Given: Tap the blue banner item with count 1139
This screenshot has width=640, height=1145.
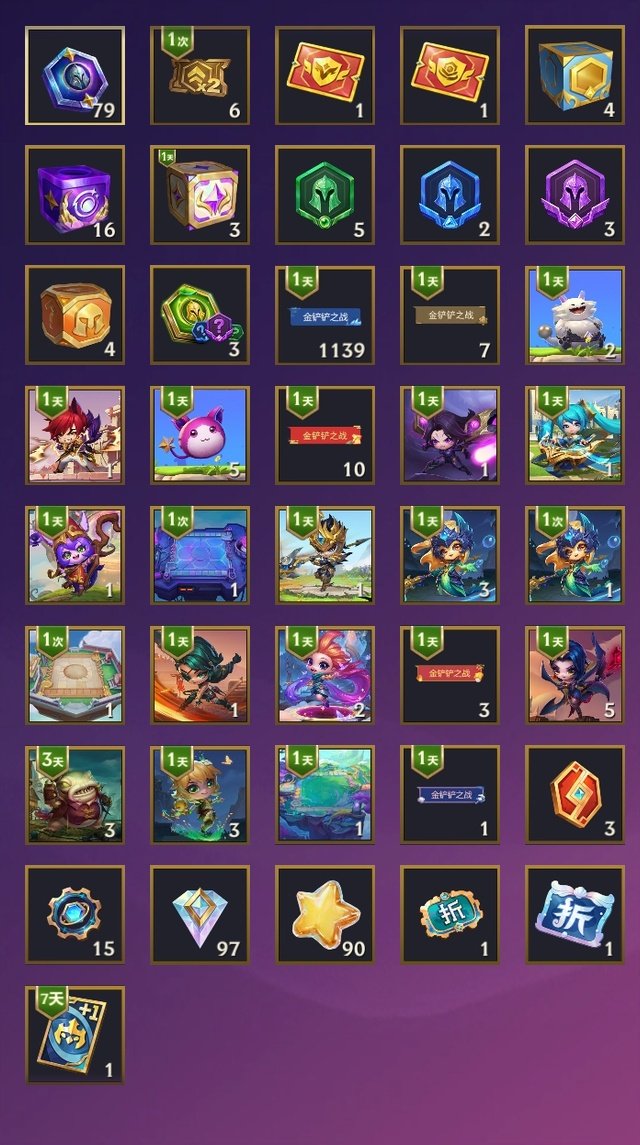Looking at the screenshot, I should [325, 315].
